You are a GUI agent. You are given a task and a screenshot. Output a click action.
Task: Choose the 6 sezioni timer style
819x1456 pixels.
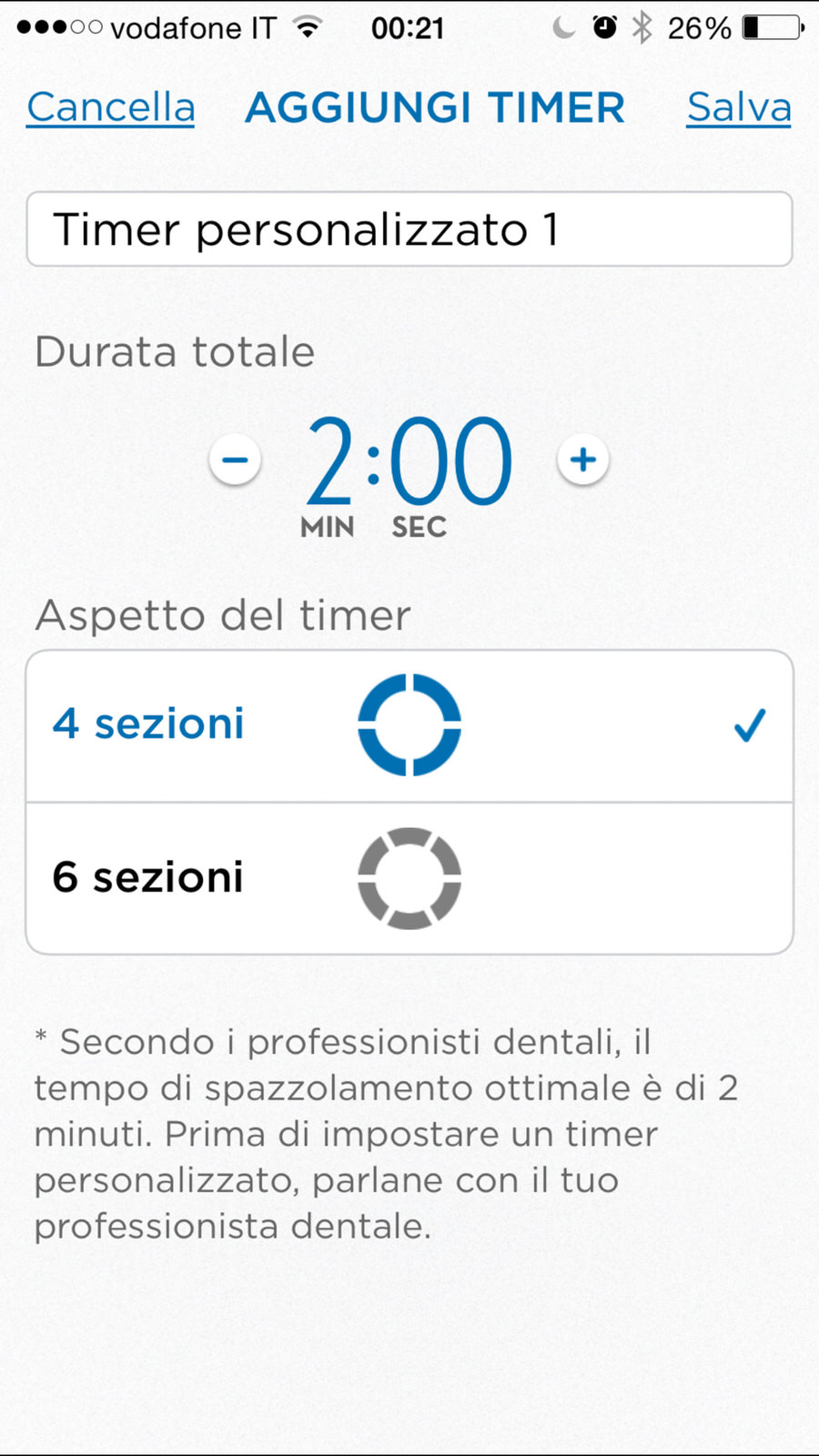(x=409, y=878)
